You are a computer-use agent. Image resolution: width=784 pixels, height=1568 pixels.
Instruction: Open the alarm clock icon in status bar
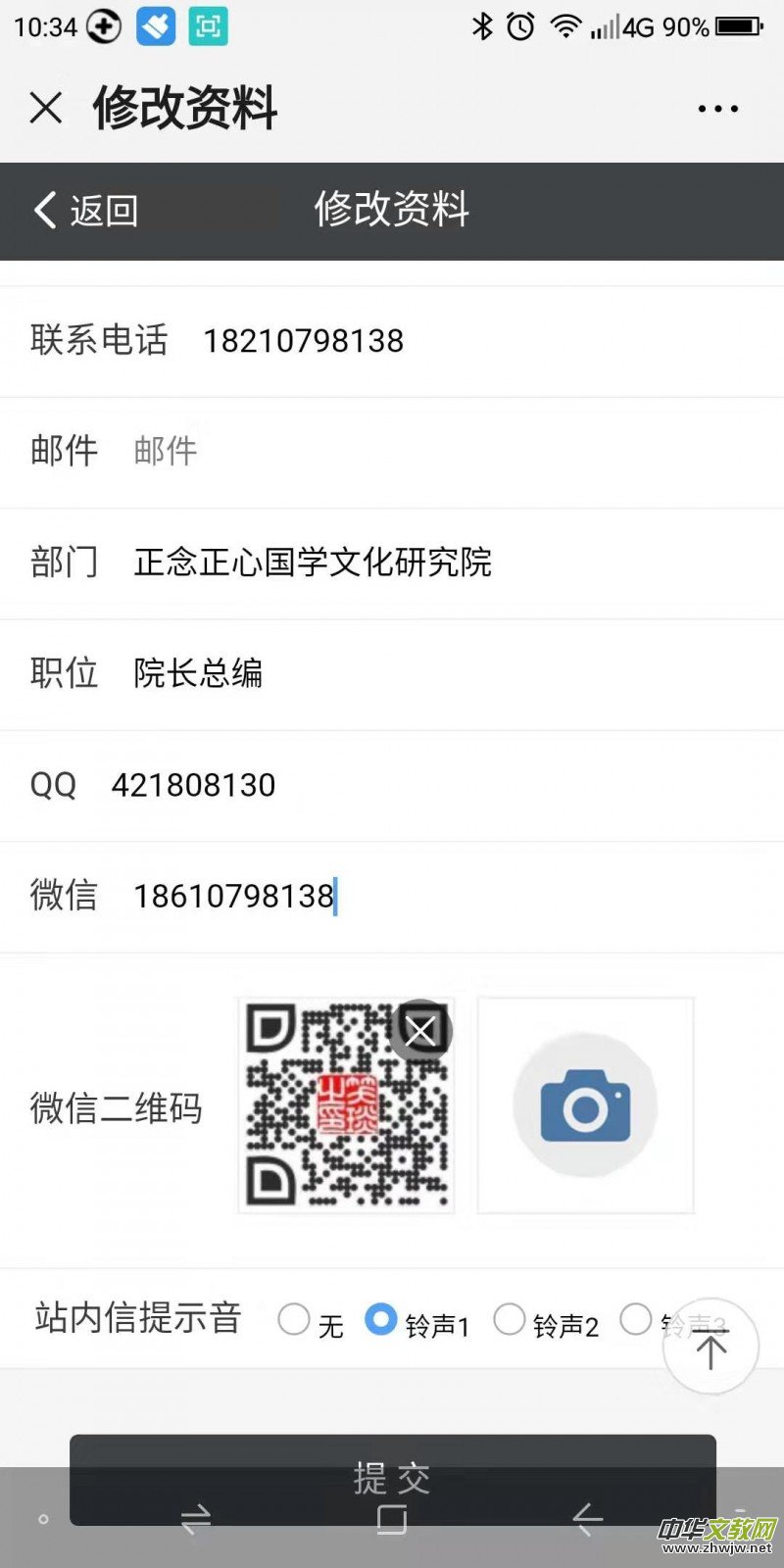pyautogui.click(x=520, y=26)
